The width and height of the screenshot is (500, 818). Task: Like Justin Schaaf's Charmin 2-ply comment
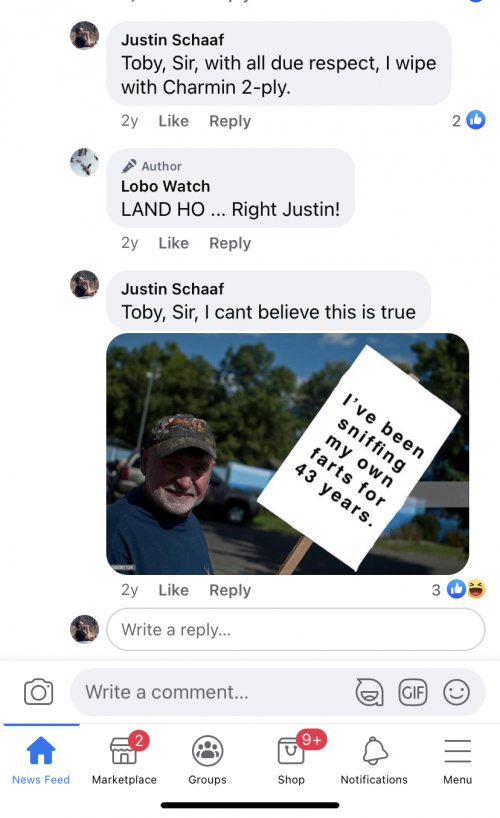(173, 121)
